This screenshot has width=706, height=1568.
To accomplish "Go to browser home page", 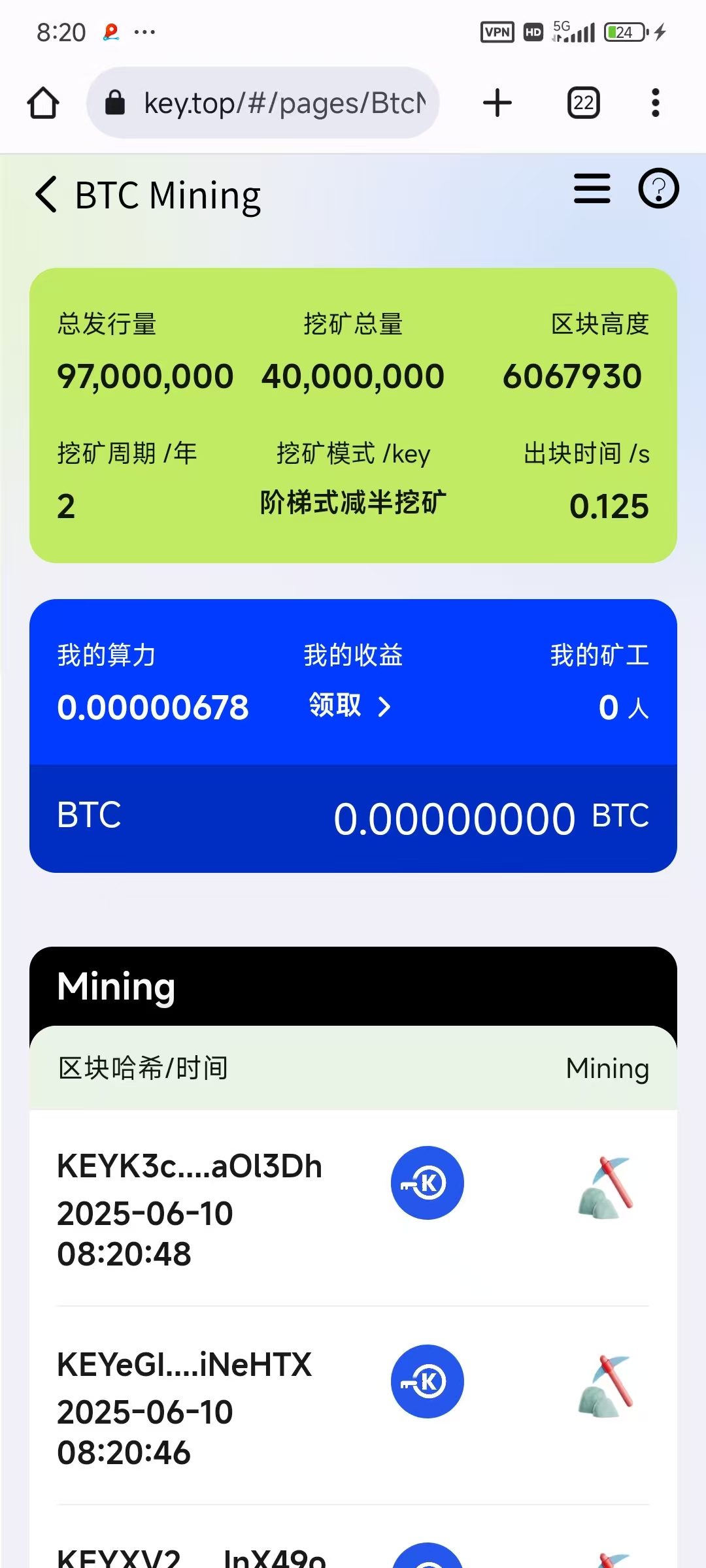I will click(43, 103).
